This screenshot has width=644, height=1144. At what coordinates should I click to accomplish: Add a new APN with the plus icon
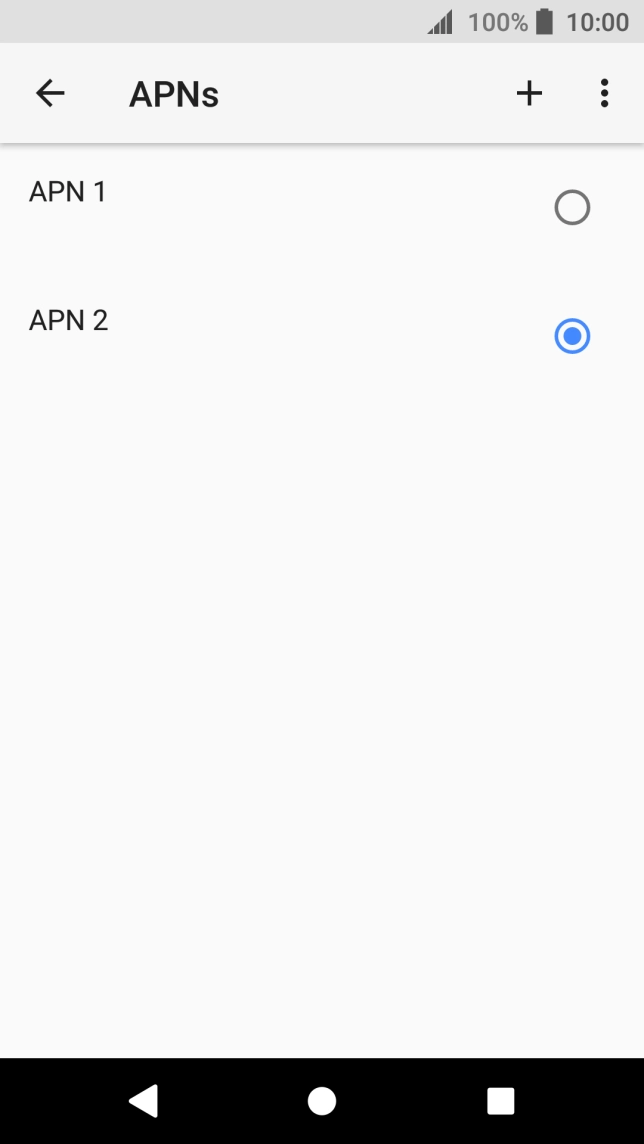(x=529, y=93)
